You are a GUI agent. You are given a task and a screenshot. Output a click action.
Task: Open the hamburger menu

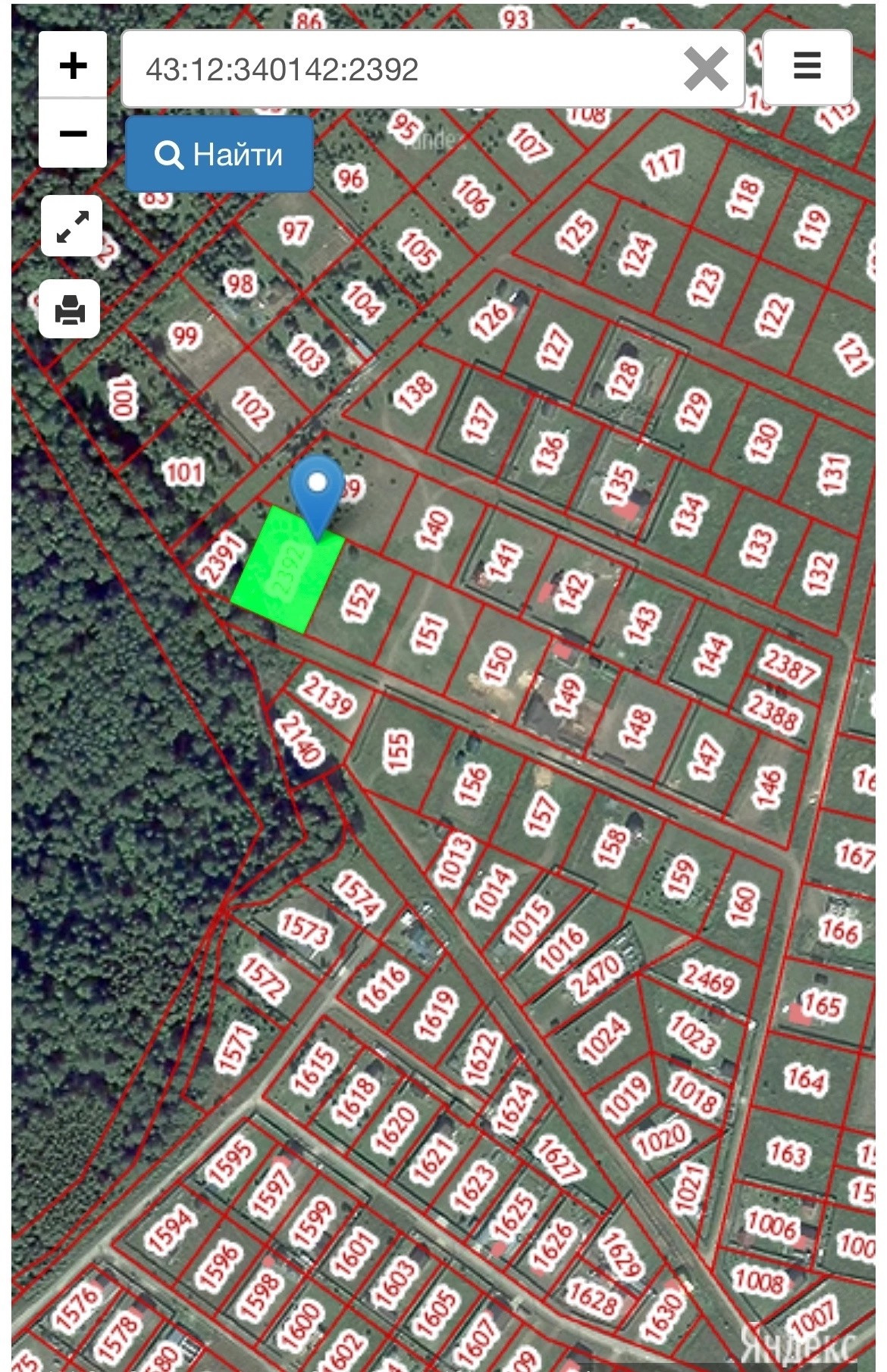coord(807,67)
